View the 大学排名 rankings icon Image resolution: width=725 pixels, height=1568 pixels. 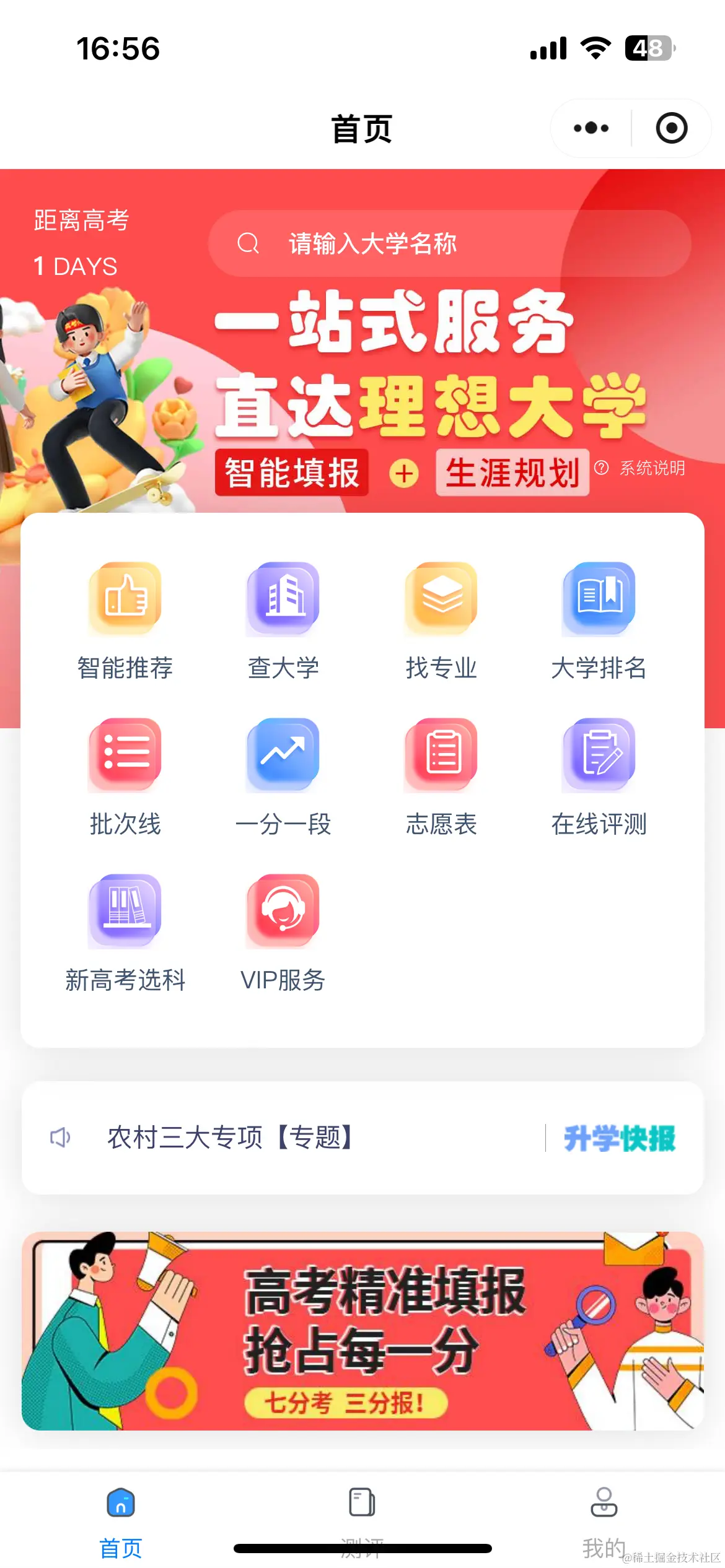coord(599,598)
